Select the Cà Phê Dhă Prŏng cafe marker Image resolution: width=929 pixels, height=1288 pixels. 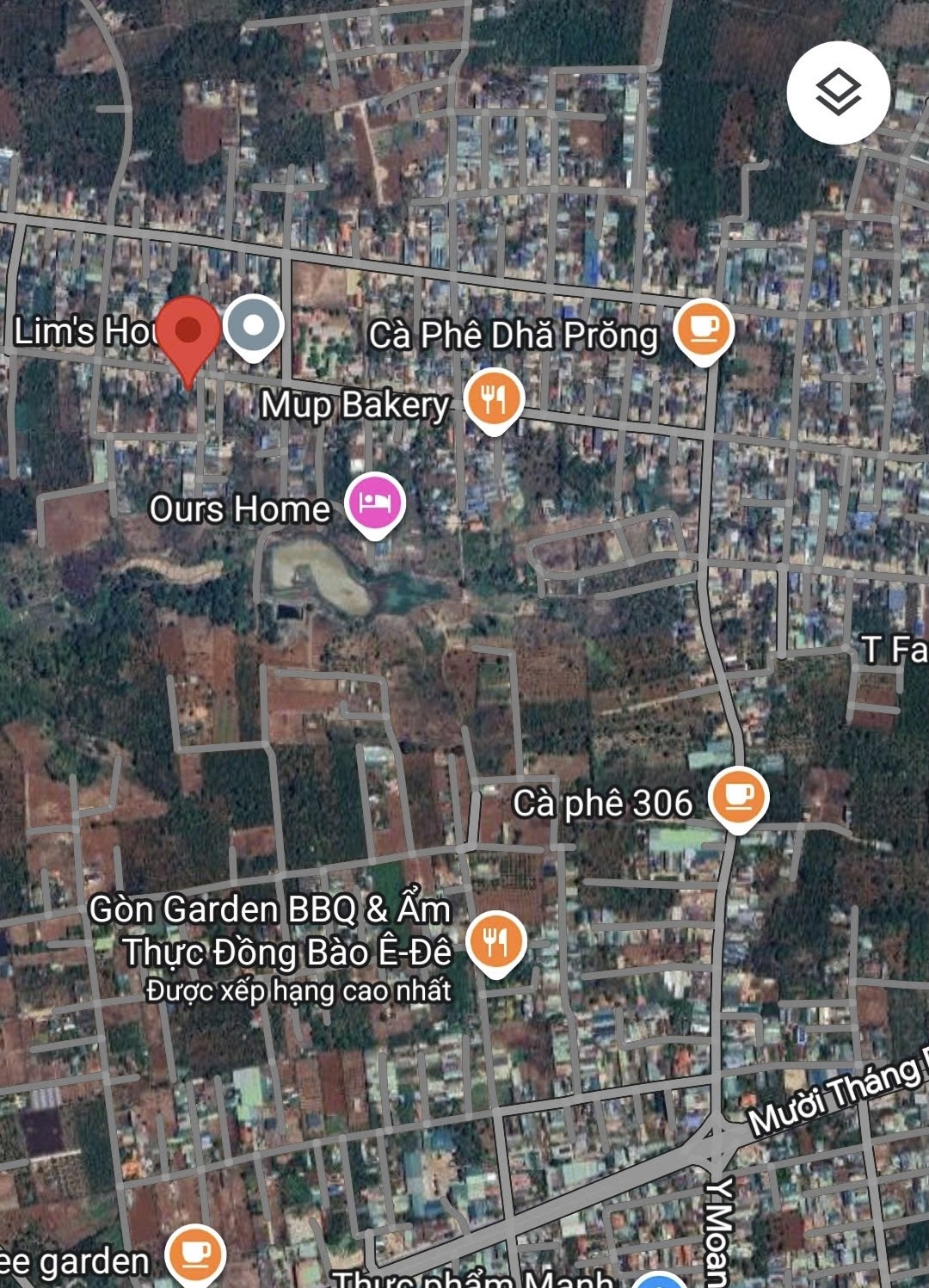click(x=703, y=329)
